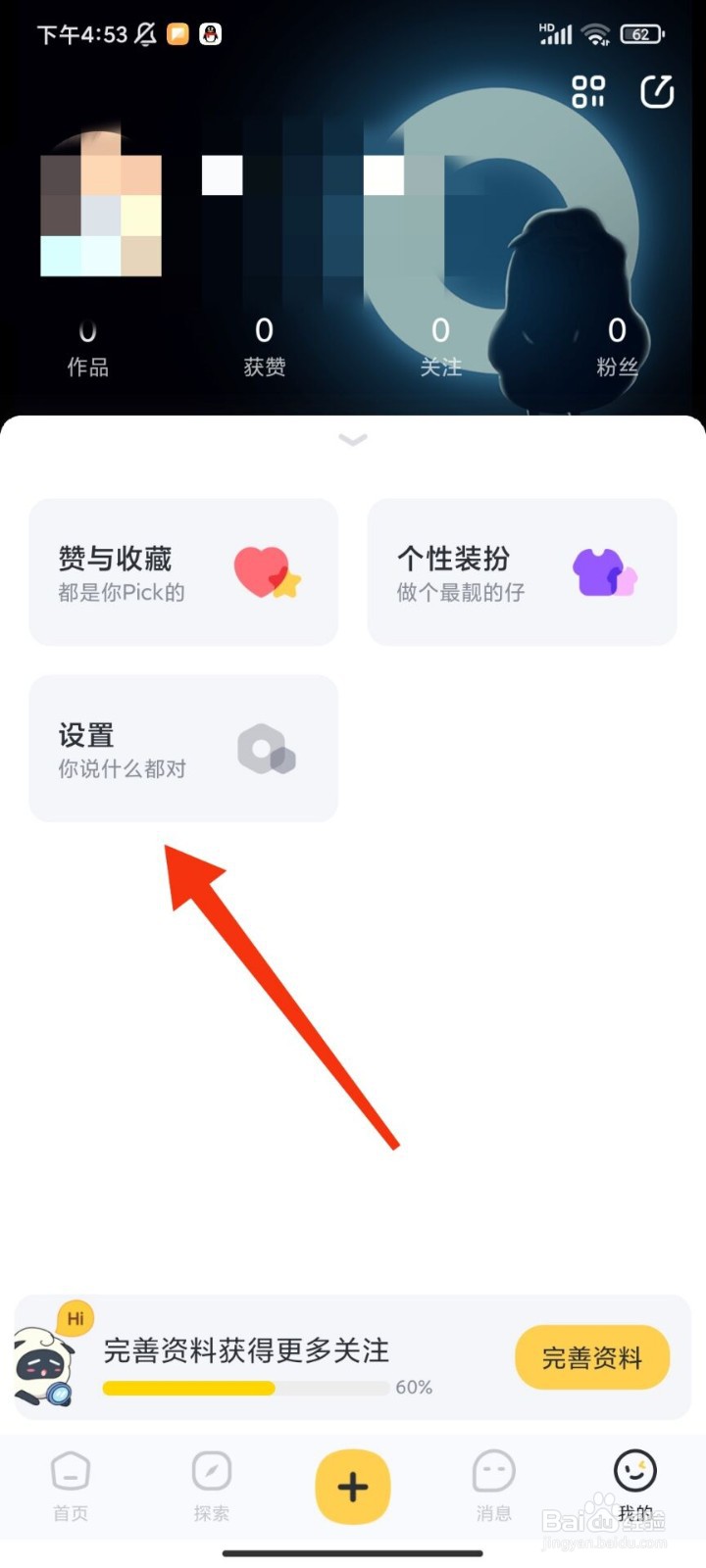
Task: Open 设置 via the gear icon
Action: pyautogui.click(x=267, y=750)
